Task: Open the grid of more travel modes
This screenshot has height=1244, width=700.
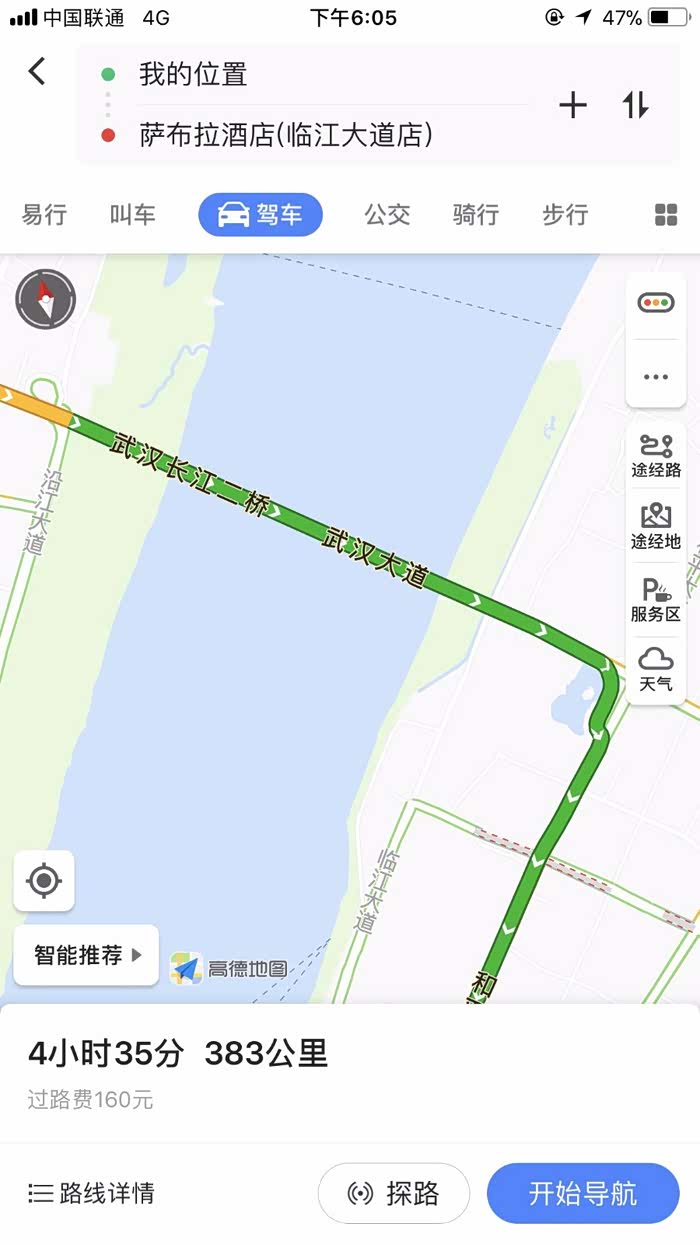Action: (x=665, y=215)
